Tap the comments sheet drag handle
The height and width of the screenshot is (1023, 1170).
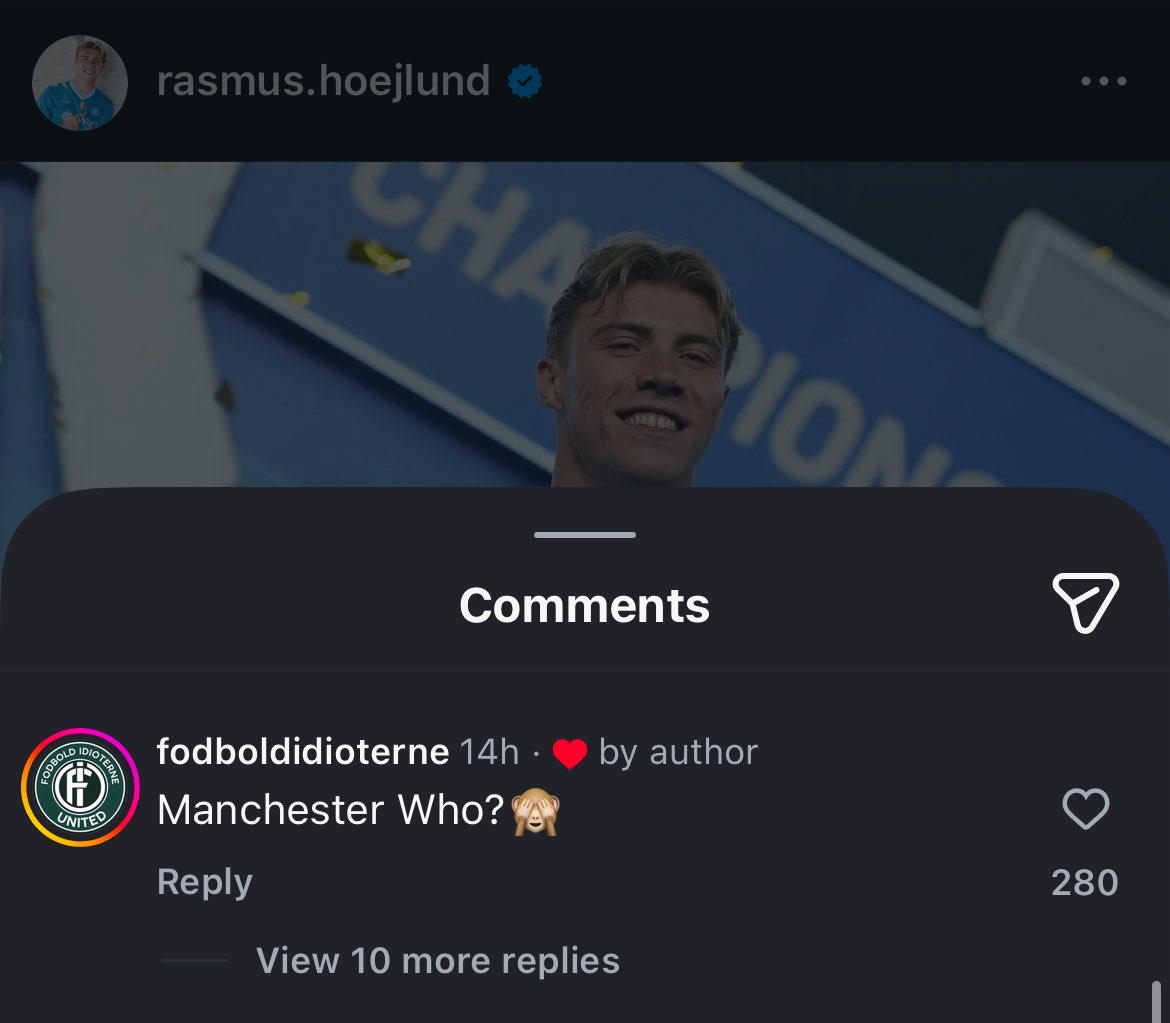[585, 535]
